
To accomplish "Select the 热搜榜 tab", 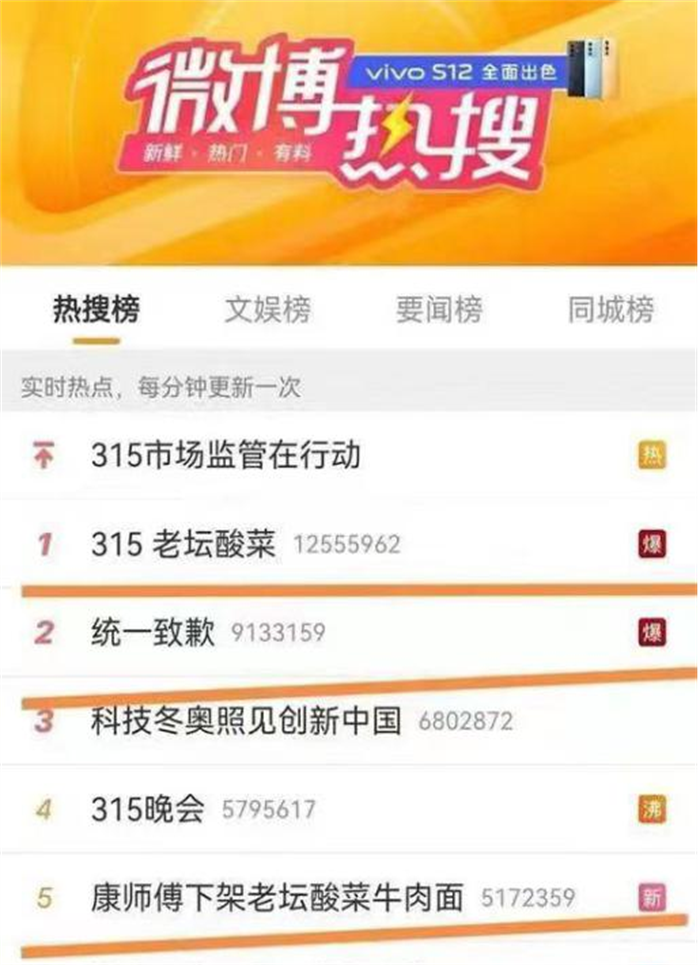I will pos(96,310).
